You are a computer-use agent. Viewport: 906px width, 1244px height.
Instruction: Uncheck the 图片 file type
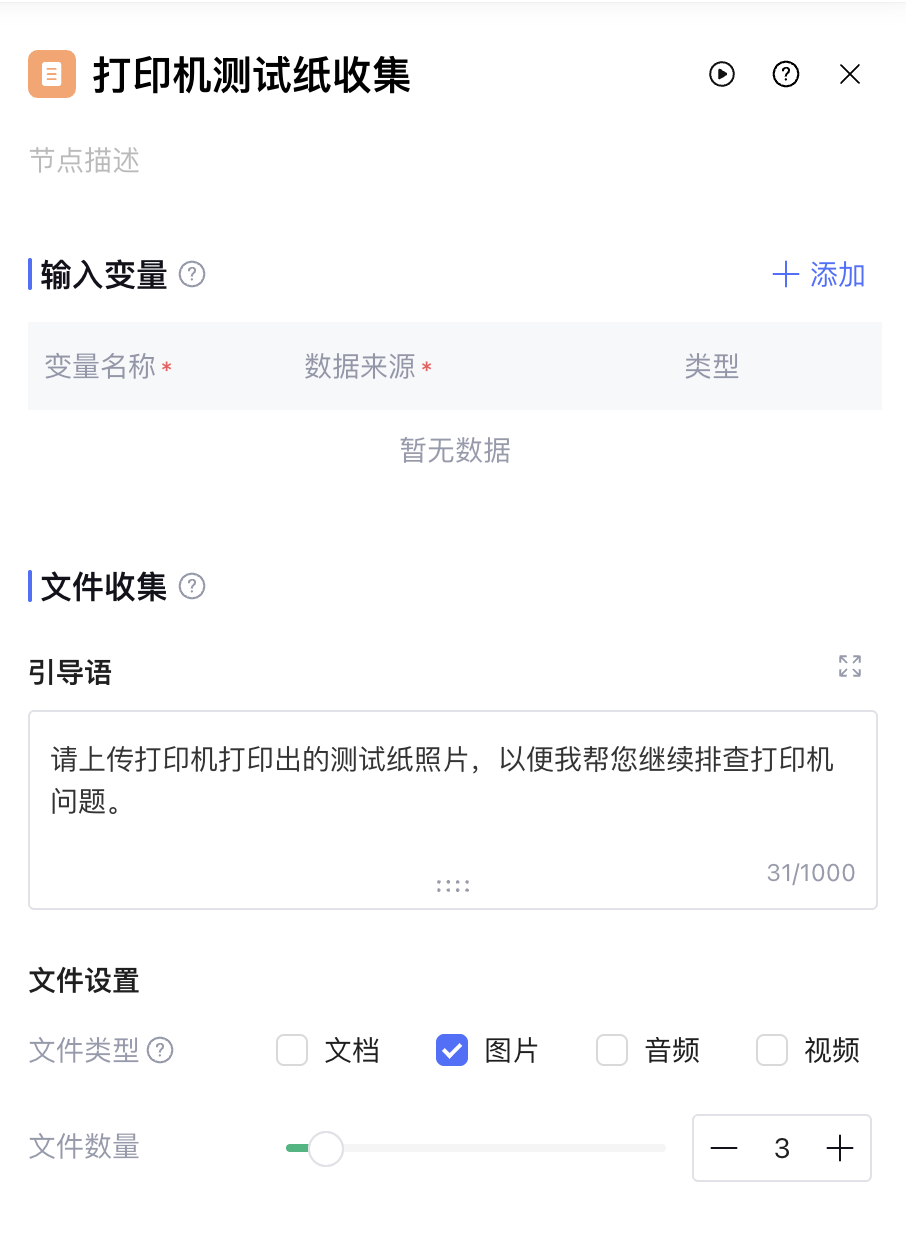tap(452, 1050)
